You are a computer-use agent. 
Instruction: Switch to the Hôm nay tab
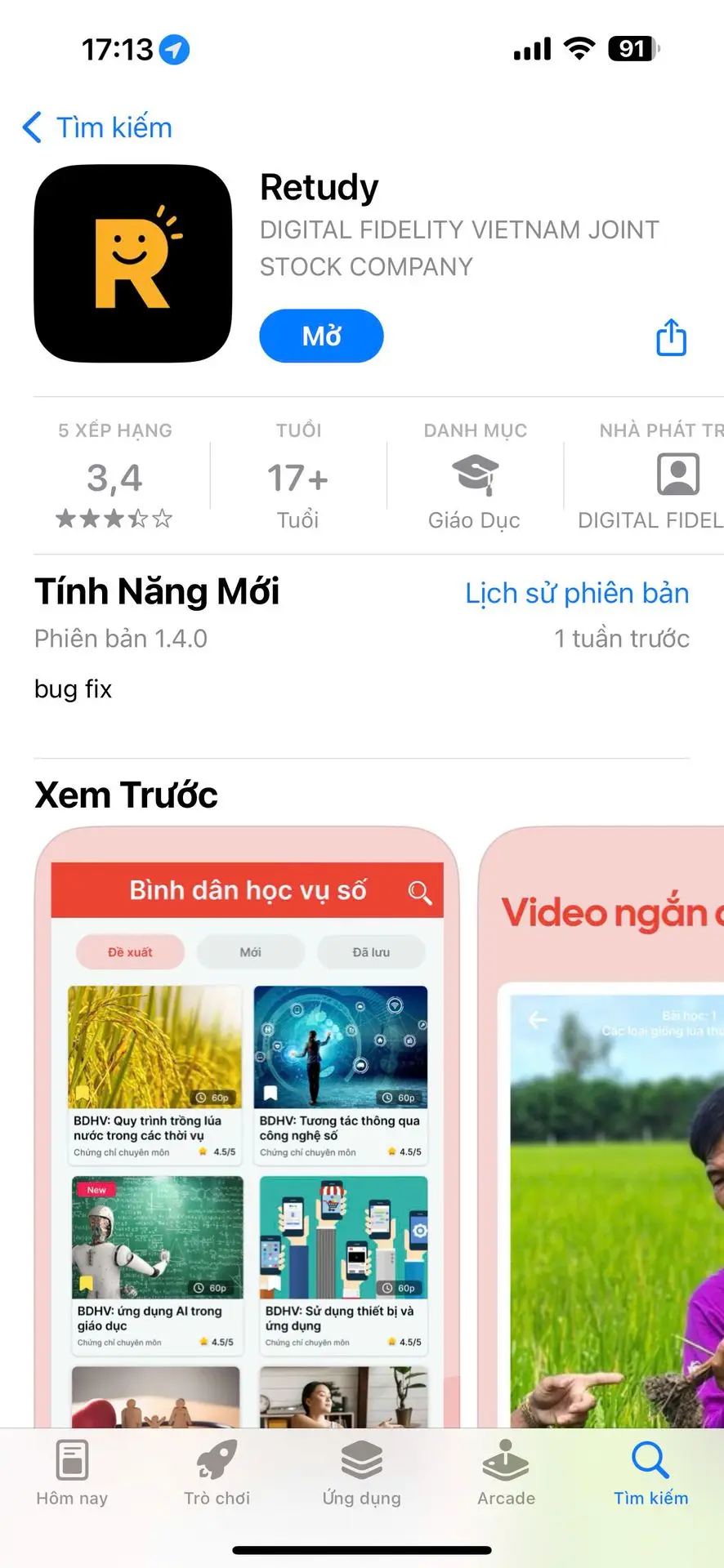[72, 1472]
